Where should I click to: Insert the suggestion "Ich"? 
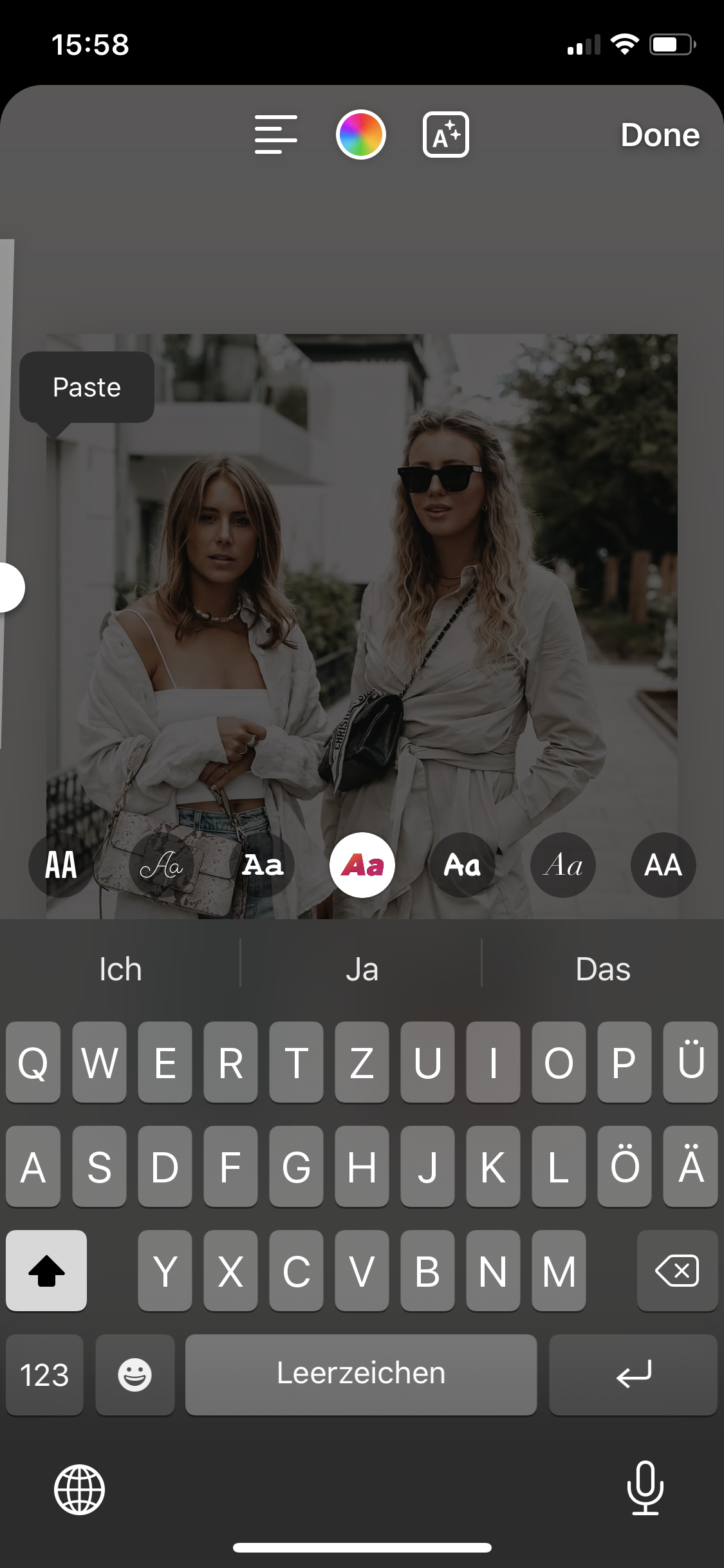click(x=120, y=969)
